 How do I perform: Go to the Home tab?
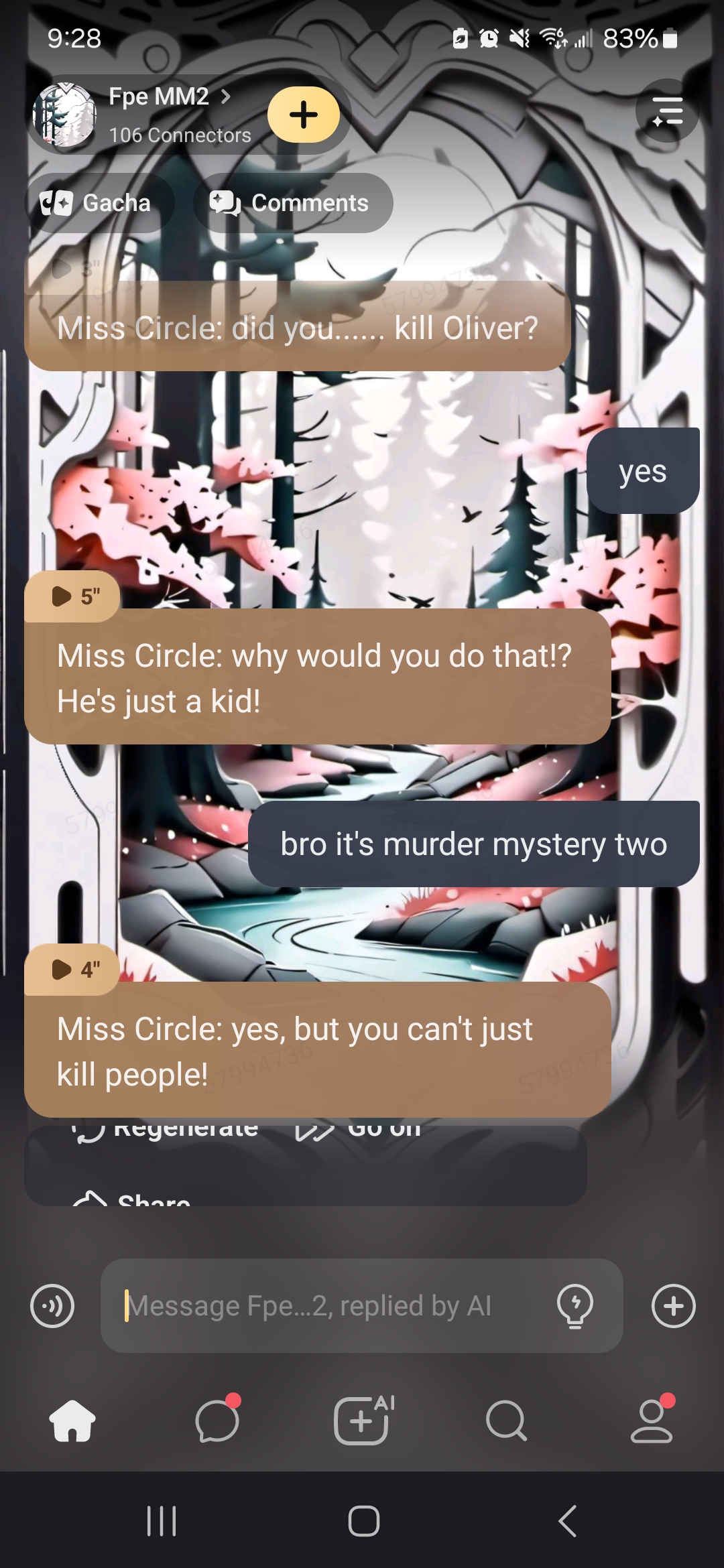[x=72, y=1420]
